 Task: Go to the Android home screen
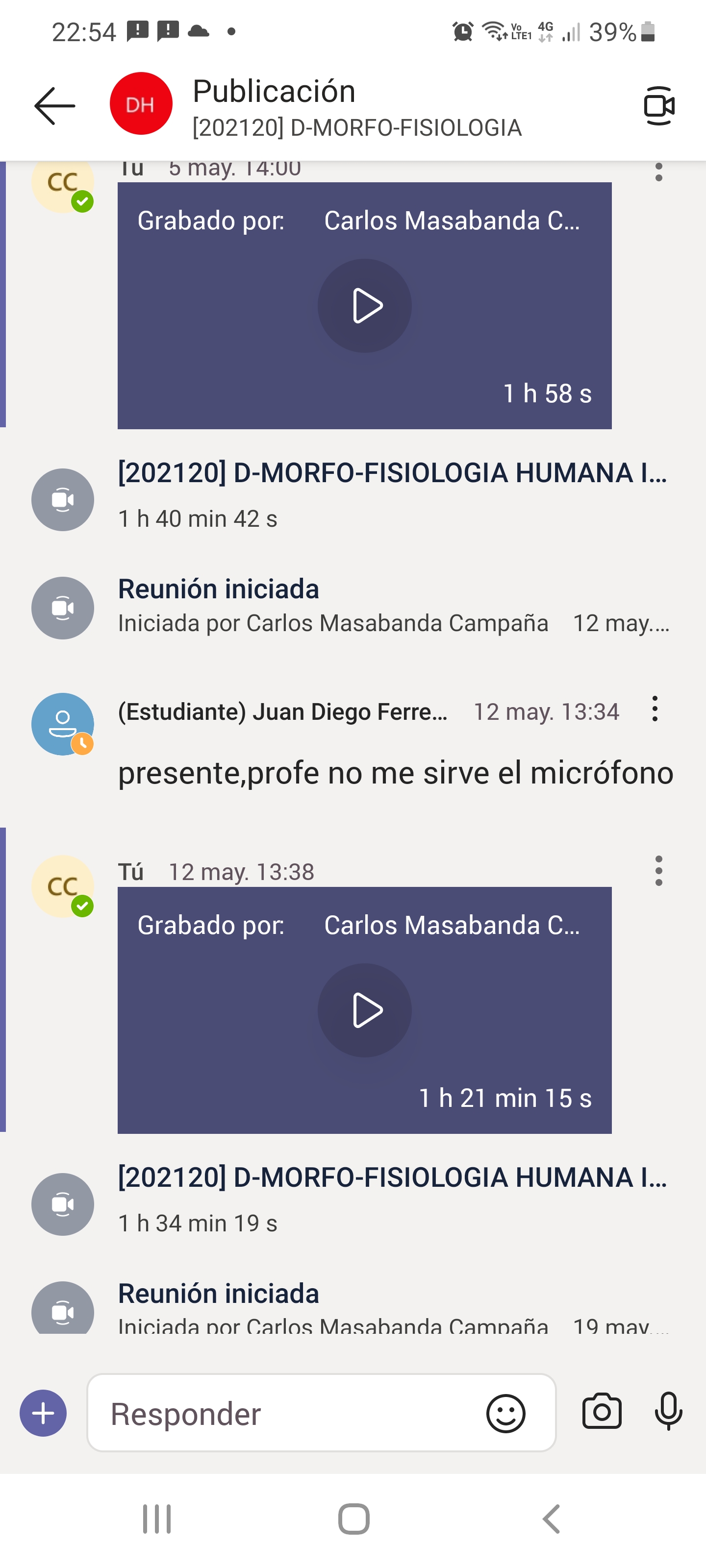[353, 1519]
